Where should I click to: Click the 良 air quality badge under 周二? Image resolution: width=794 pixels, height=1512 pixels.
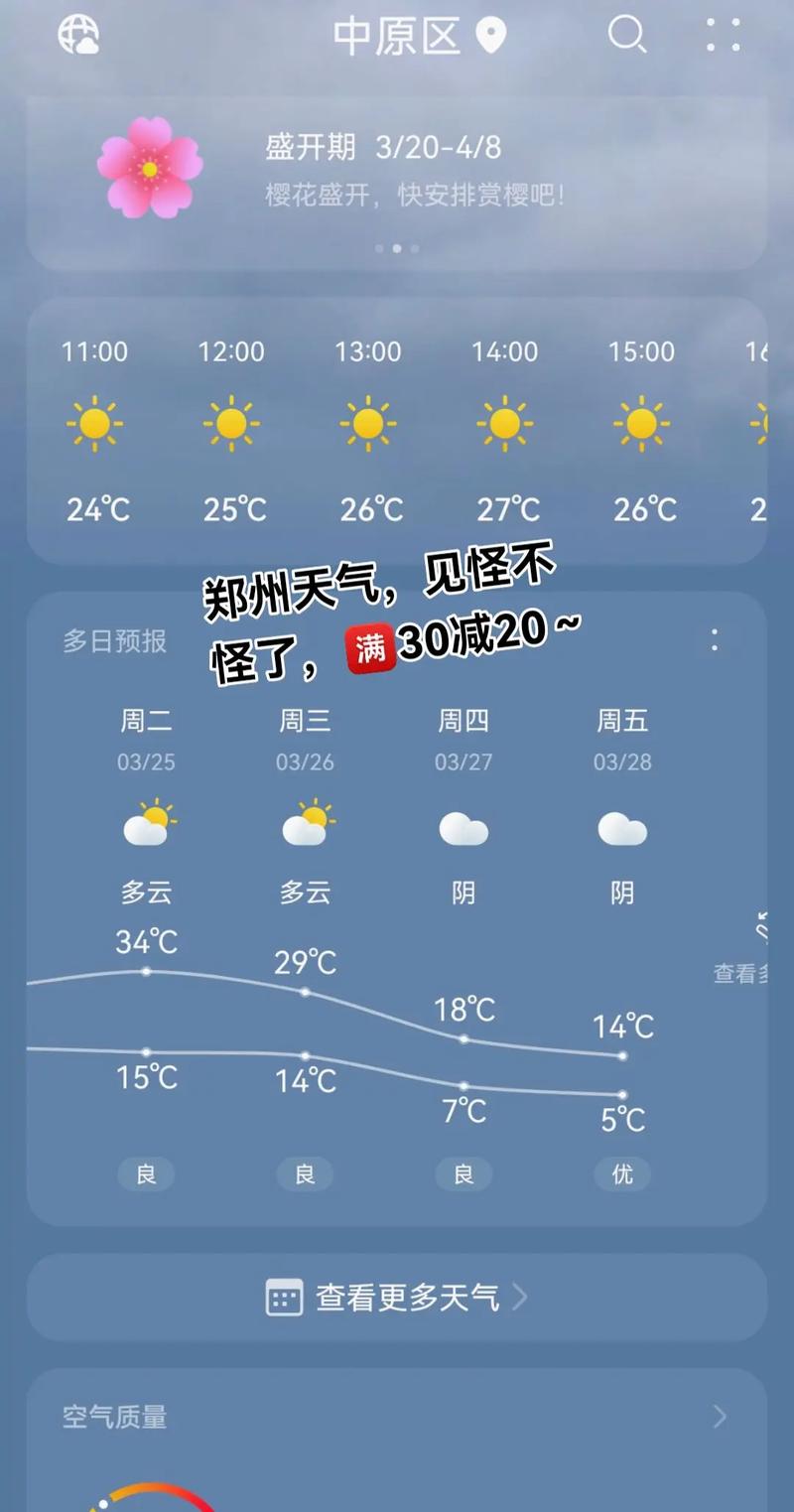[x=146, y=1173]
